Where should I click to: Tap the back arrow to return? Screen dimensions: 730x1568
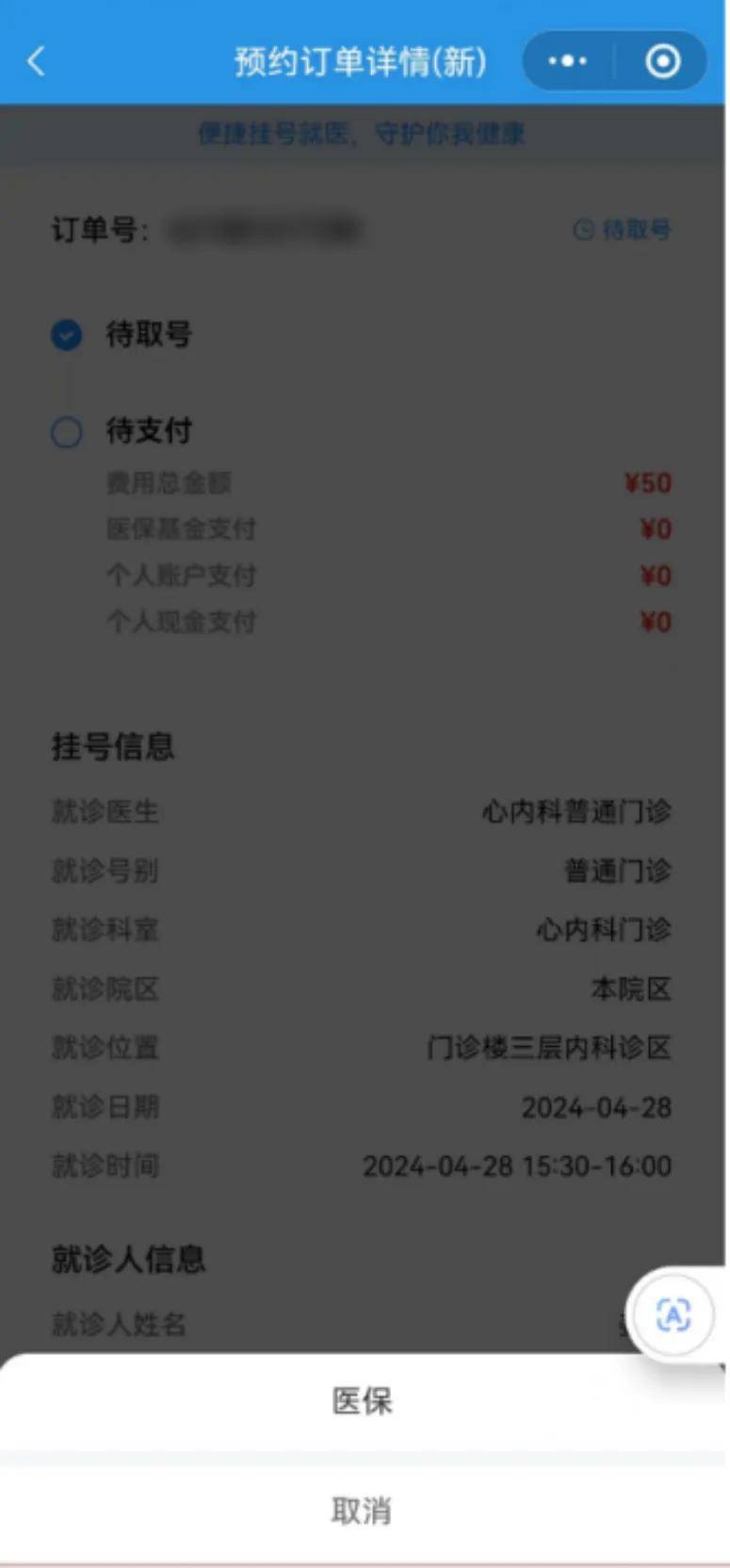tap(35, 61)
